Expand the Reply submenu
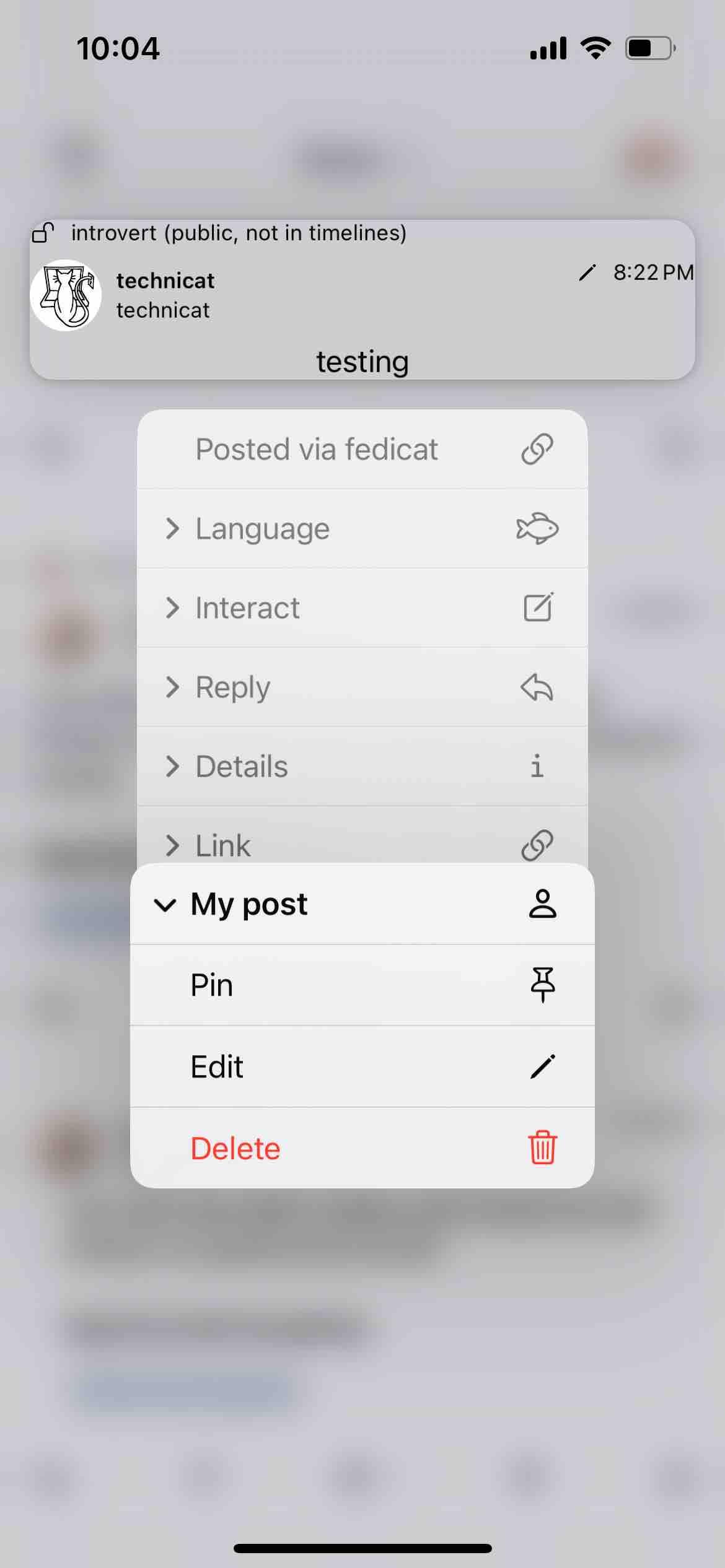This screenshot has height=1568, width=725. (x=362, y=687)
